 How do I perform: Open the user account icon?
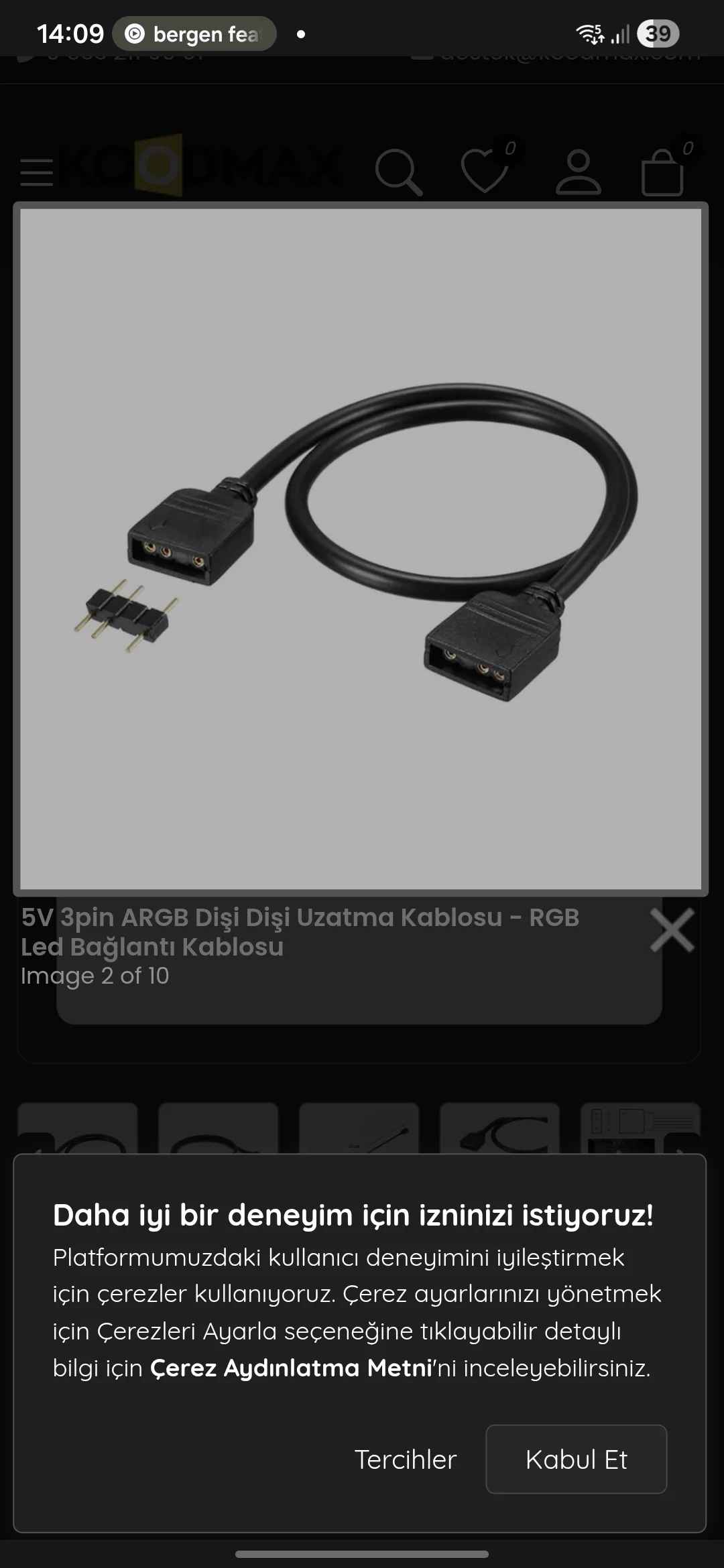tap(578, 172)
